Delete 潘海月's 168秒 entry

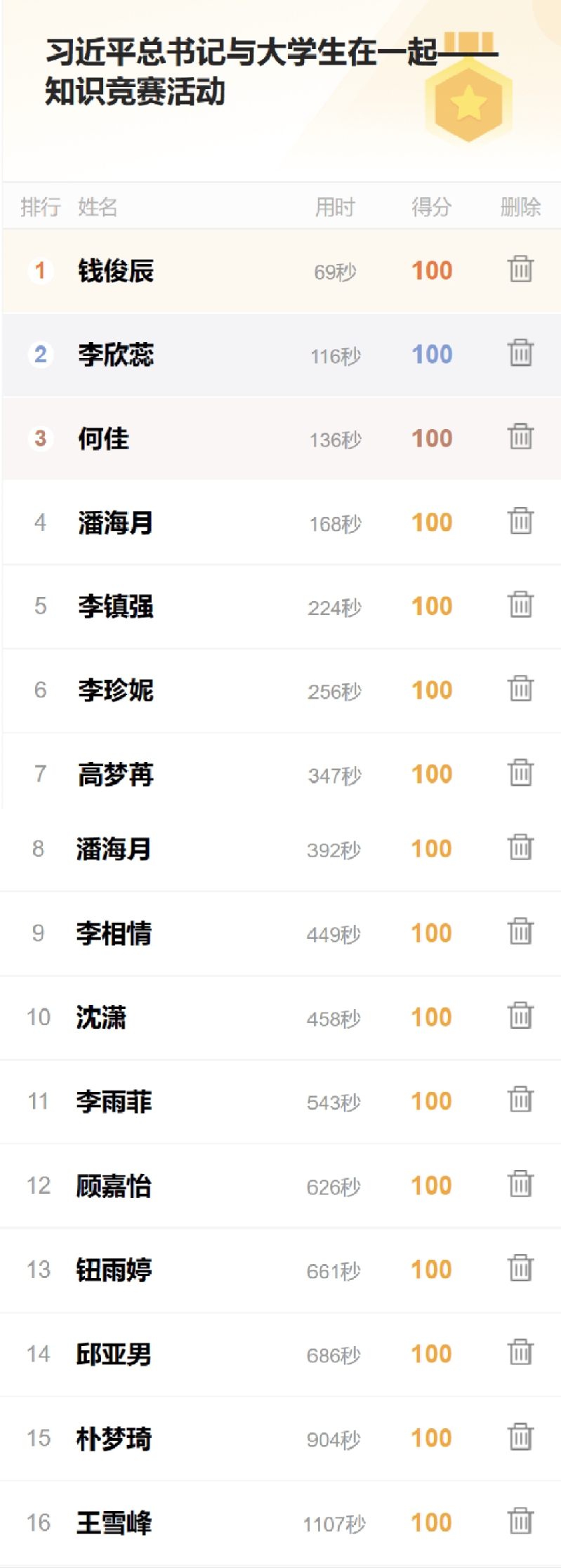tap(520, 521)
